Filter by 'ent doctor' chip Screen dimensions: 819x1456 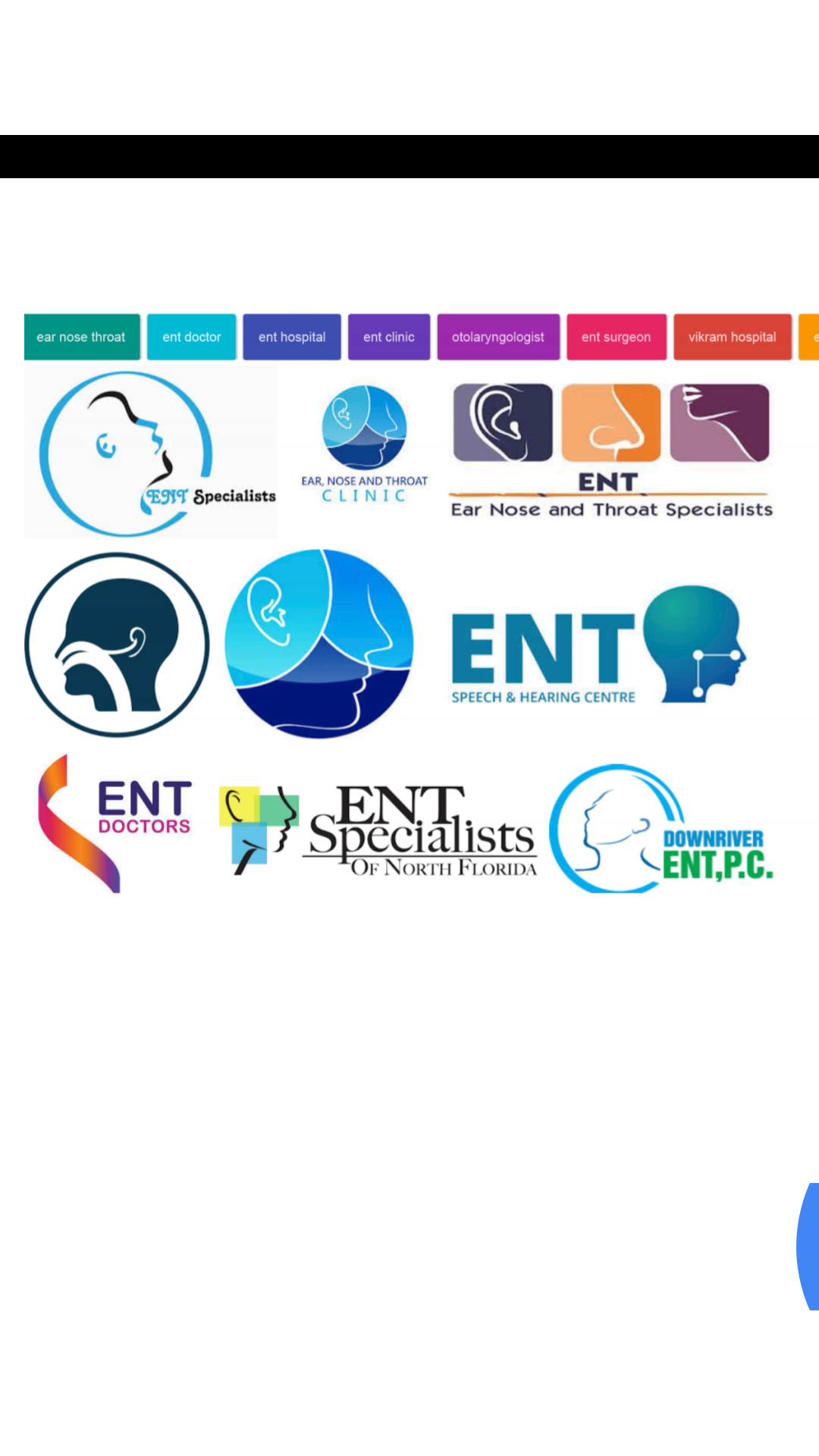coord(191,337)
